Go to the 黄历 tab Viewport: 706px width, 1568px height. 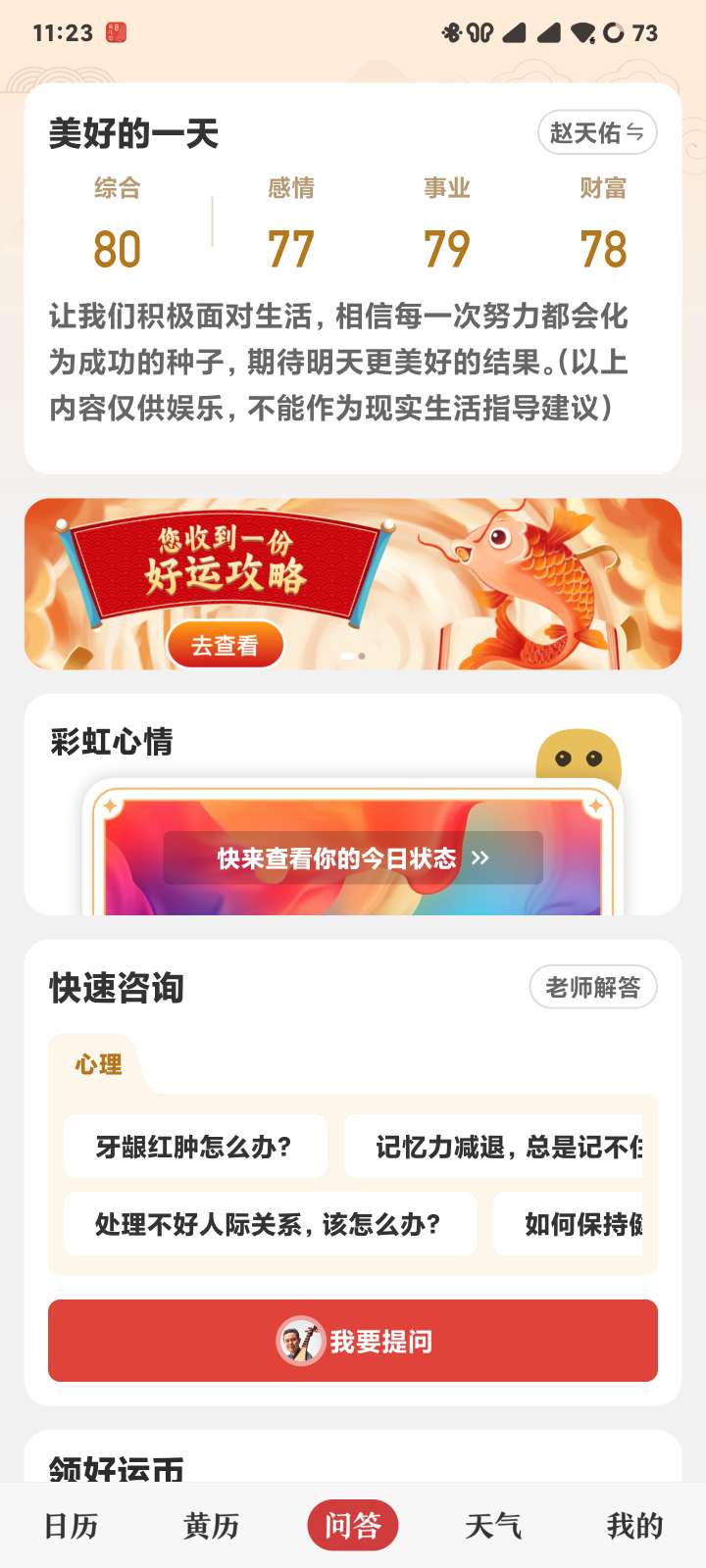pos(212,1525)
